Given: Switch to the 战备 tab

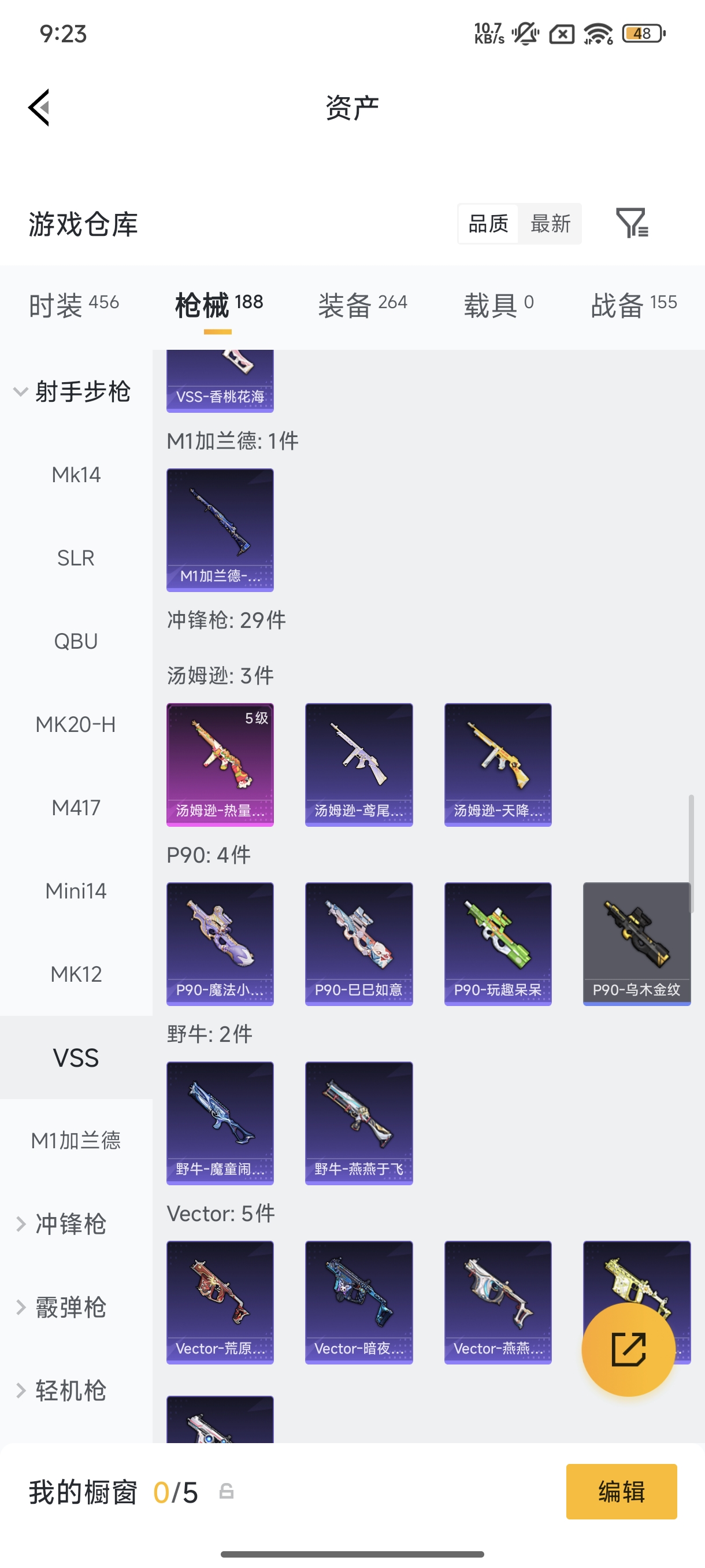Looking at the screenshot, I should 634,304.
